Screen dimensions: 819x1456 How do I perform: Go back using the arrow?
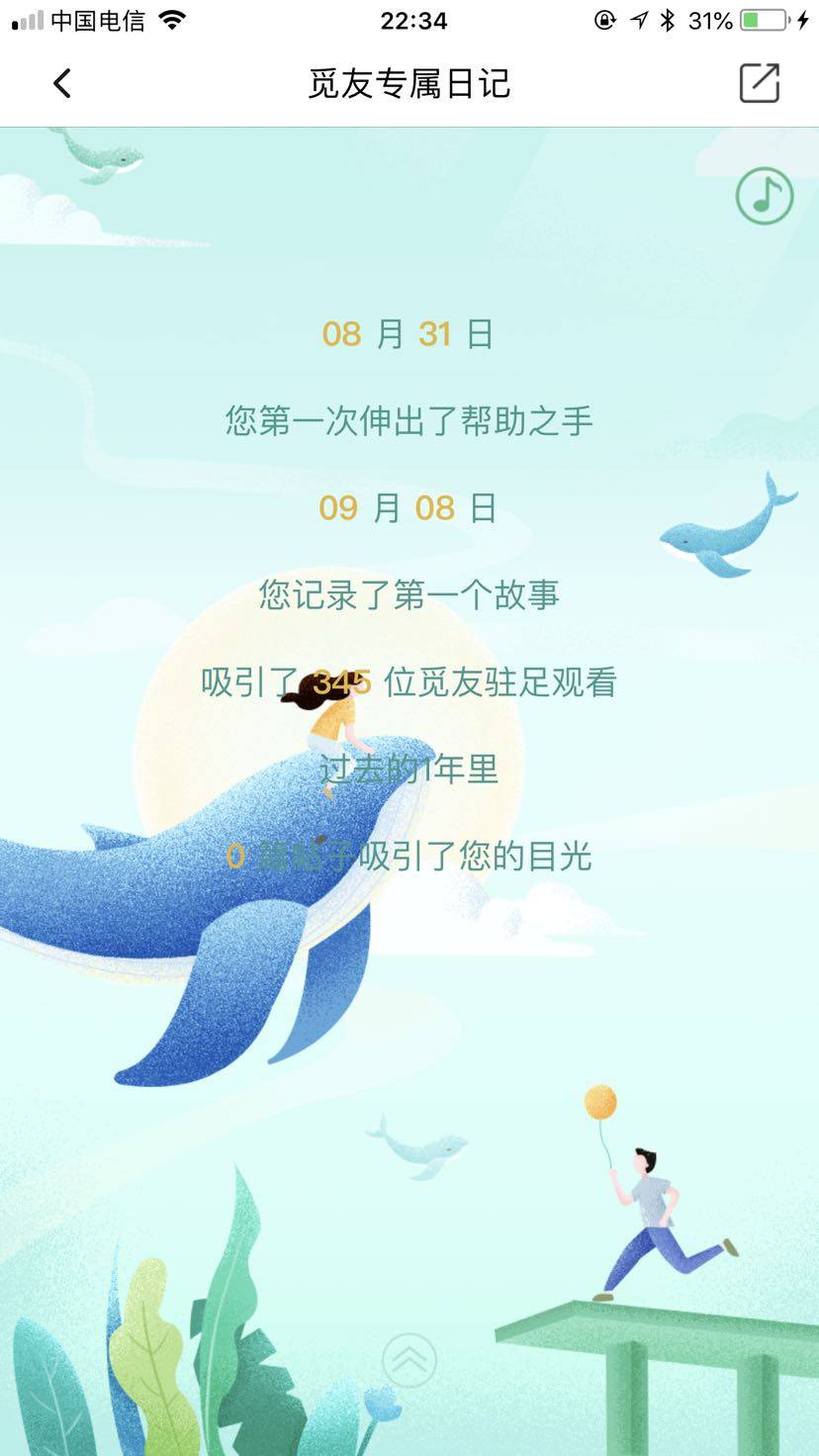tap(62, 84)
